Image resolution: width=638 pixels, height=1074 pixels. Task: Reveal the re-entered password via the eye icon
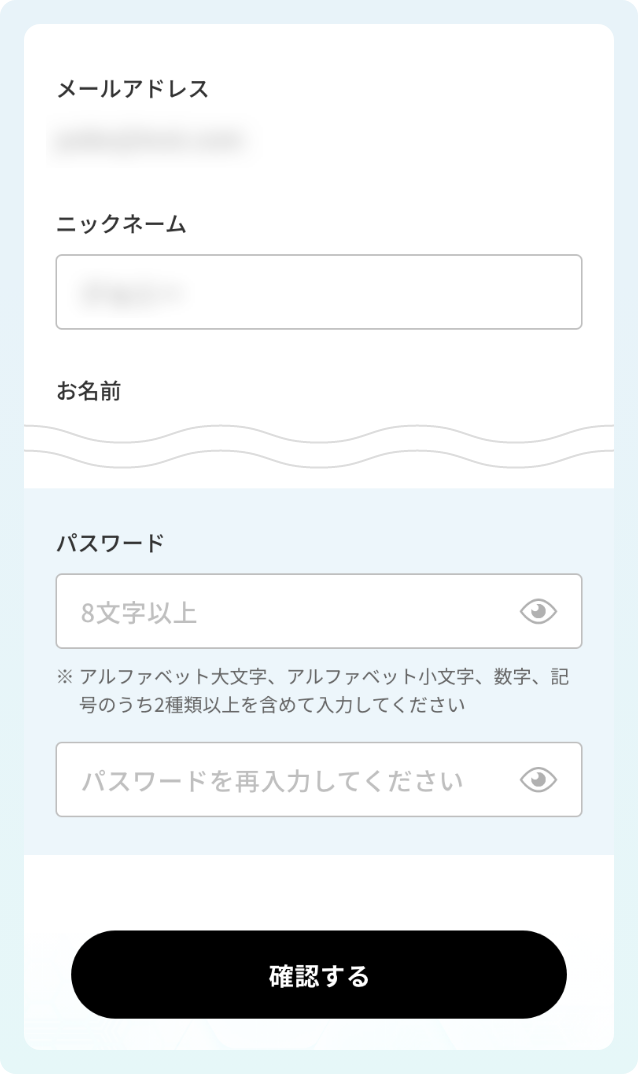(538, 779)
